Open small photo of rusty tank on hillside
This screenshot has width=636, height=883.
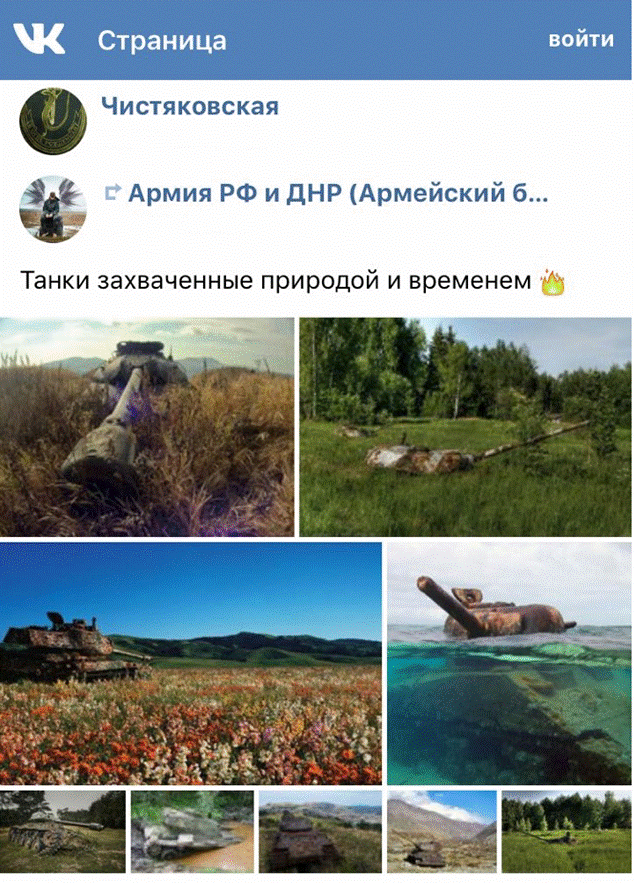coord(320,831)
